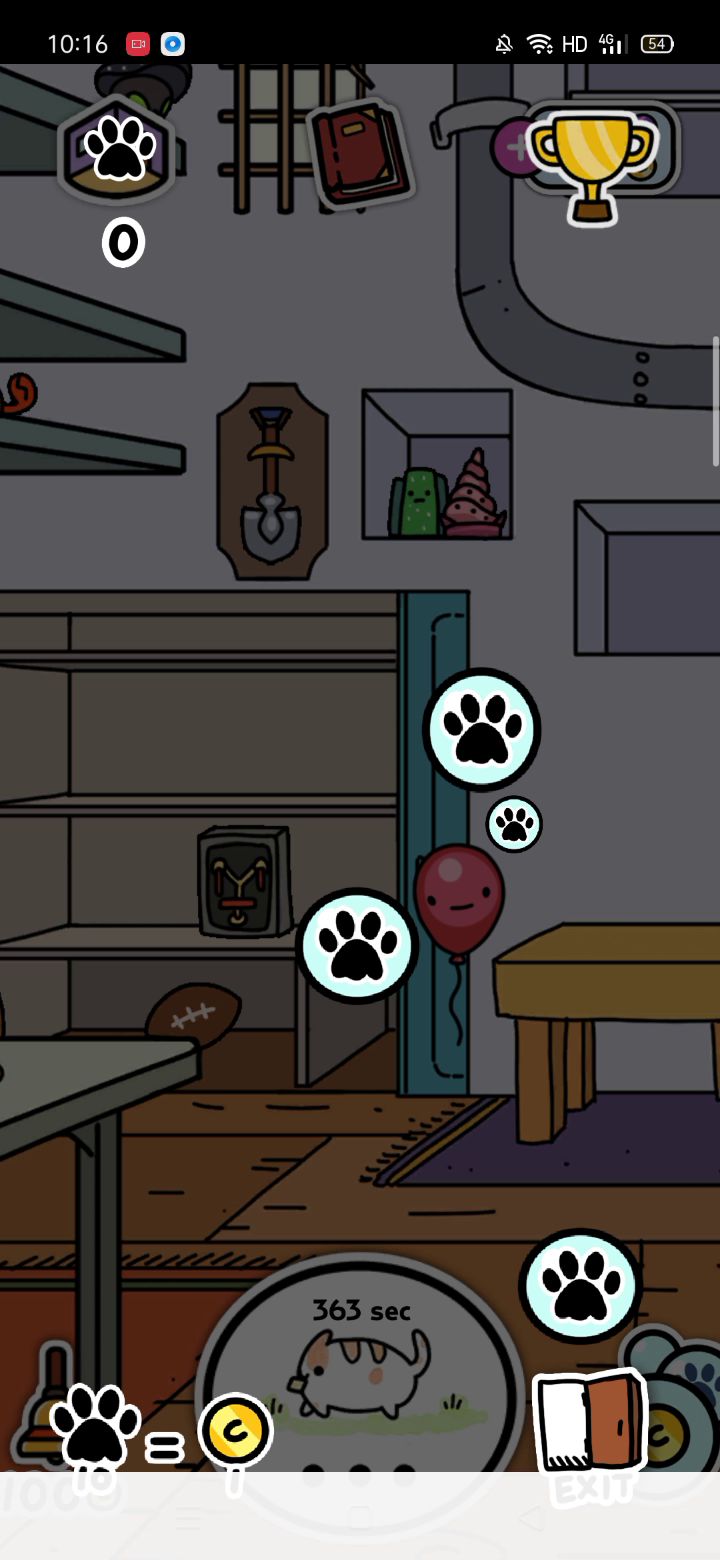Collect the paw bubble above the Exit door
The width and height of the screenshot is (720, 1560).
(580, 1286)
